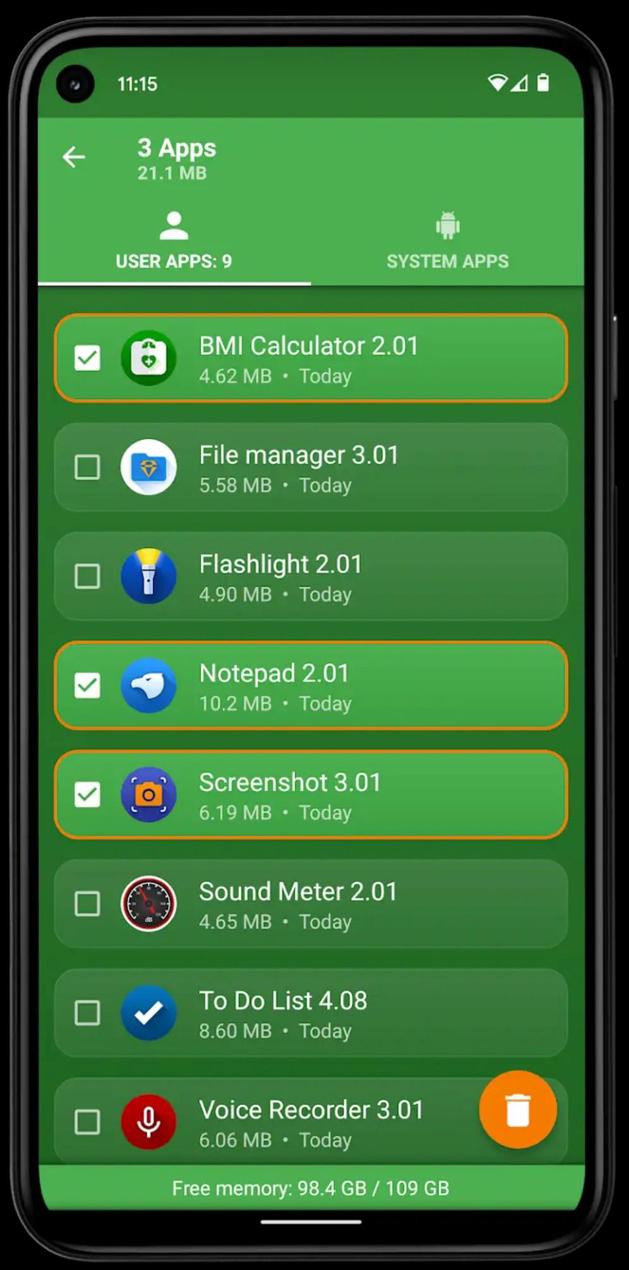This screenshot has height=1270, width=629.
Task: Tap the orange trash delete button
Action: 517,1109
